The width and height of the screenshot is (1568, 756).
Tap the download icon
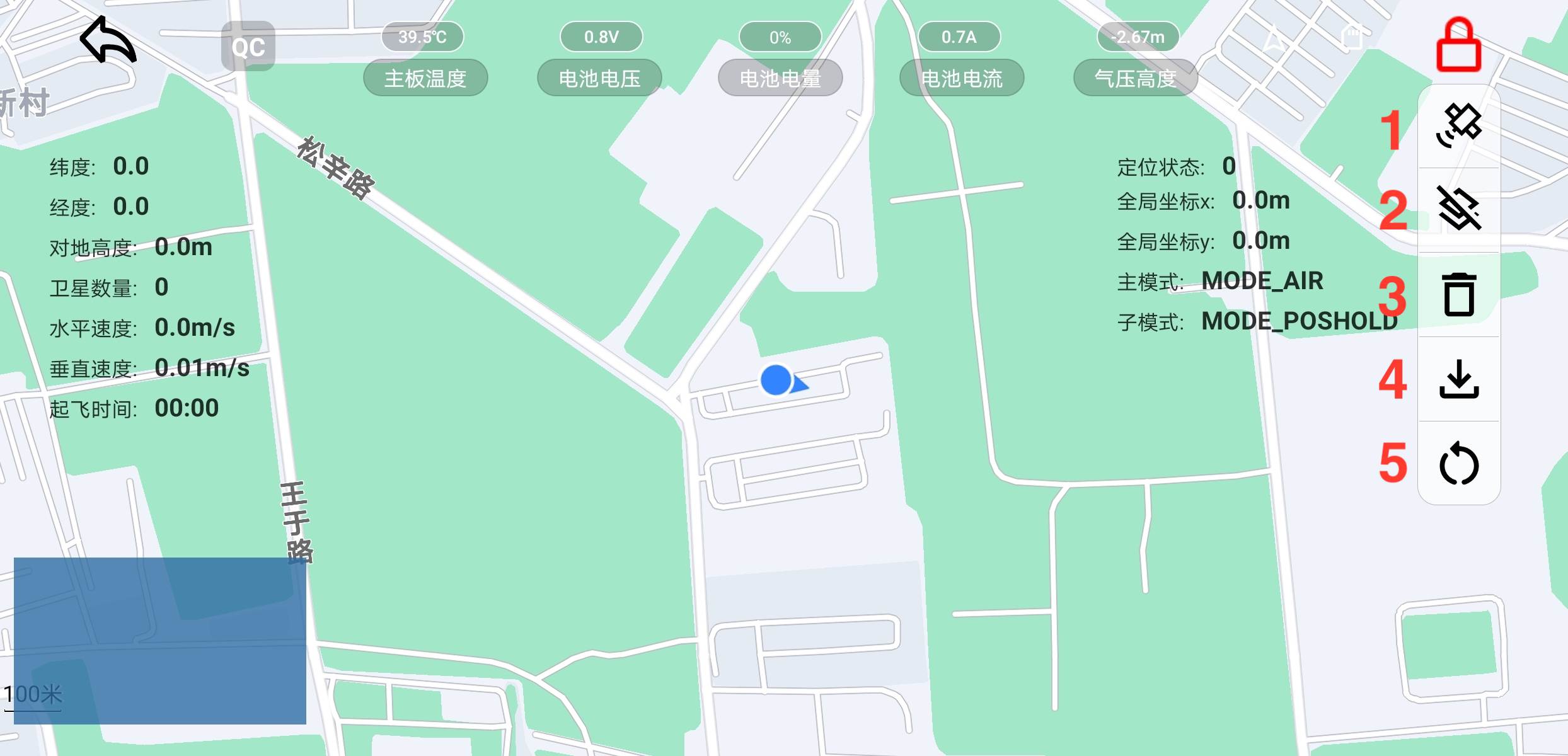(1458, 379)
